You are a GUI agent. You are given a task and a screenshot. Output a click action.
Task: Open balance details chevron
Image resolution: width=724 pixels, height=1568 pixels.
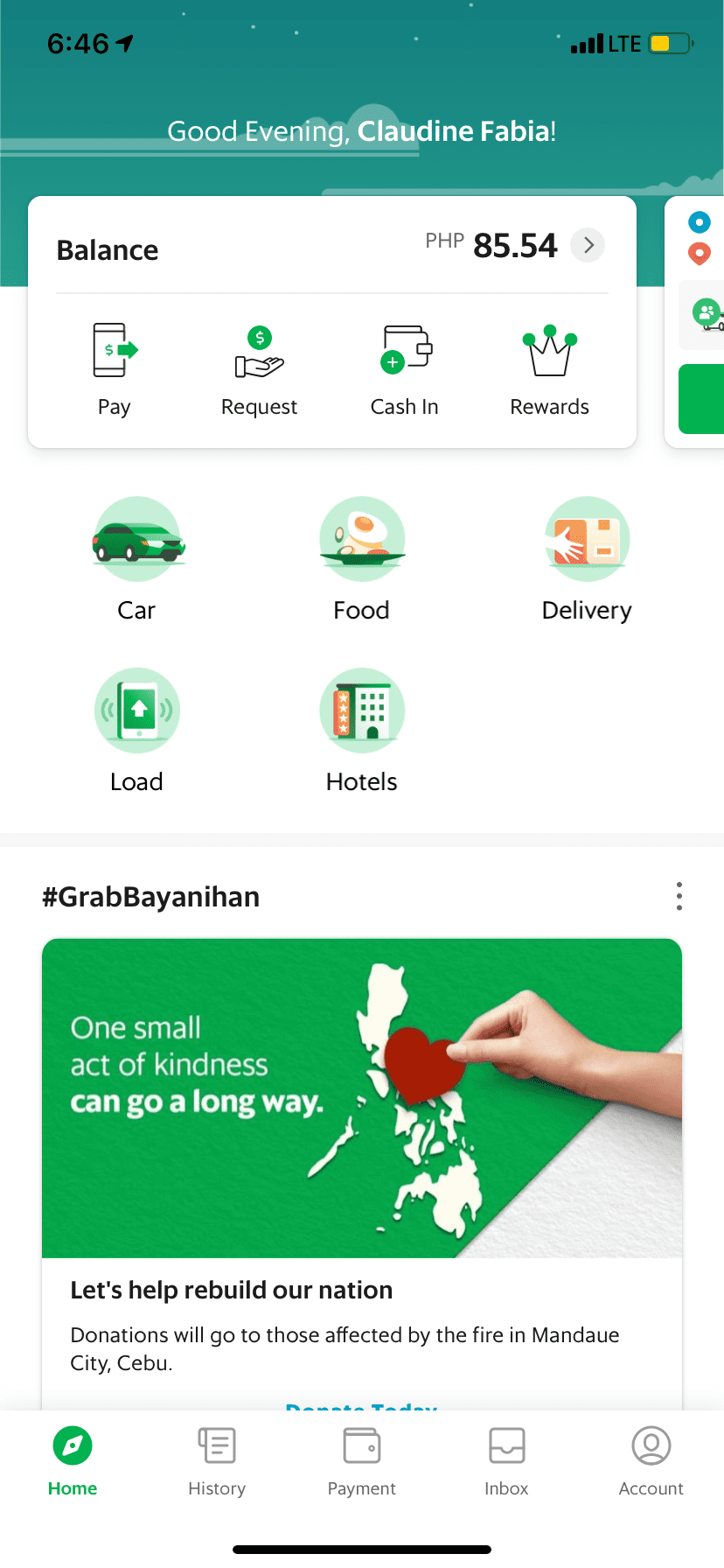[x=588, y=245]
